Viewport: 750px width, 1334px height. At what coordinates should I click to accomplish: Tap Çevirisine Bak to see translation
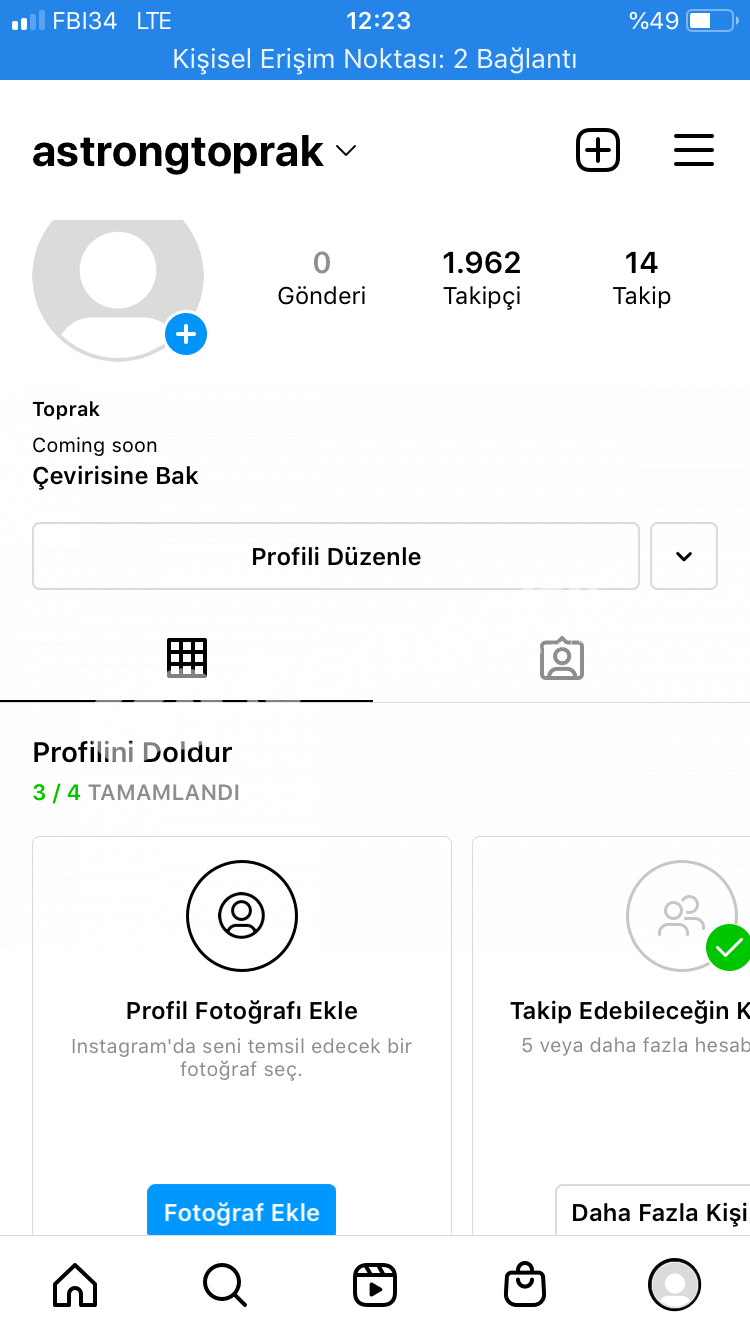pos(115,476)
